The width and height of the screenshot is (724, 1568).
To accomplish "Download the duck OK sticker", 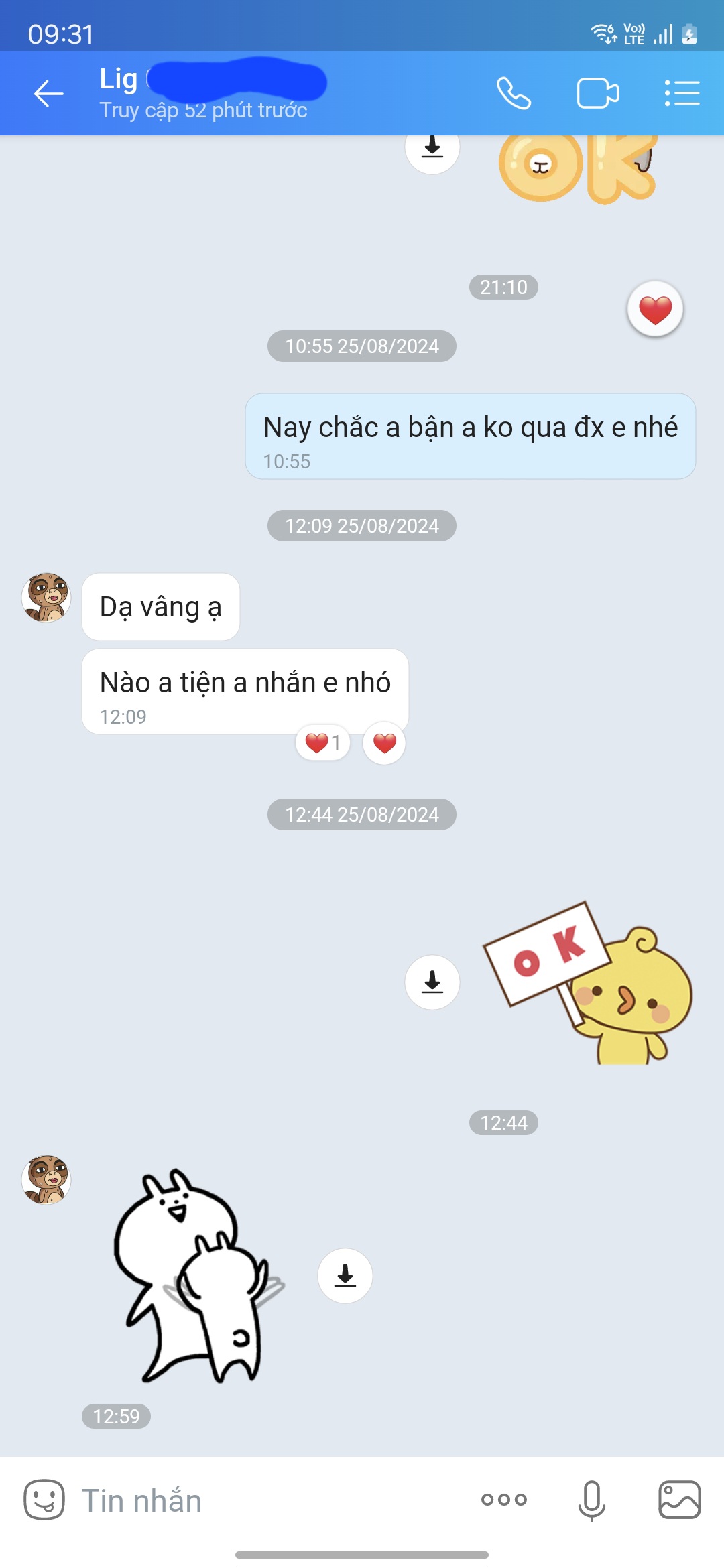I will click(x=432, y=982).
